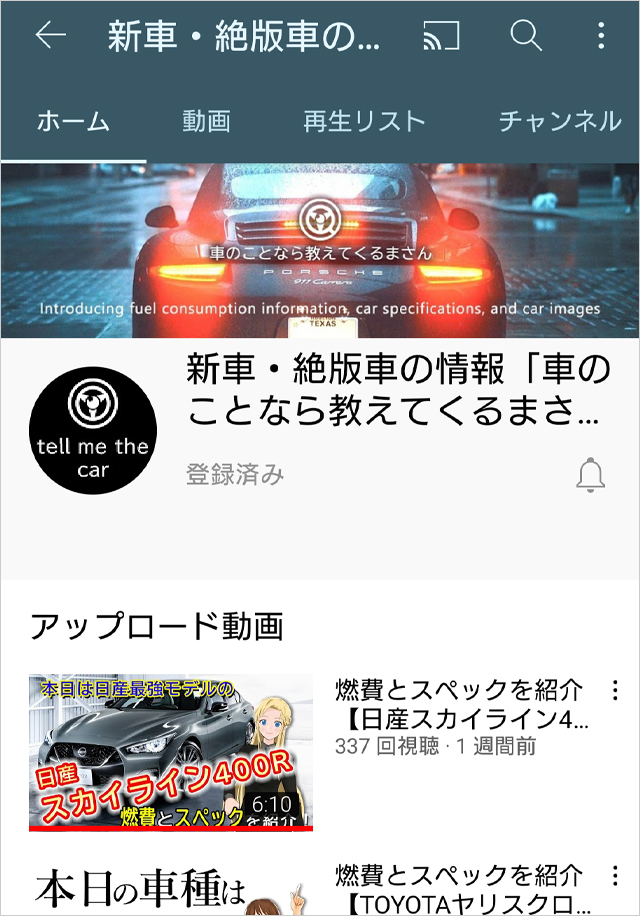Select the ホーム tab
The image size is (640, 916).
[x=73, y=122]
